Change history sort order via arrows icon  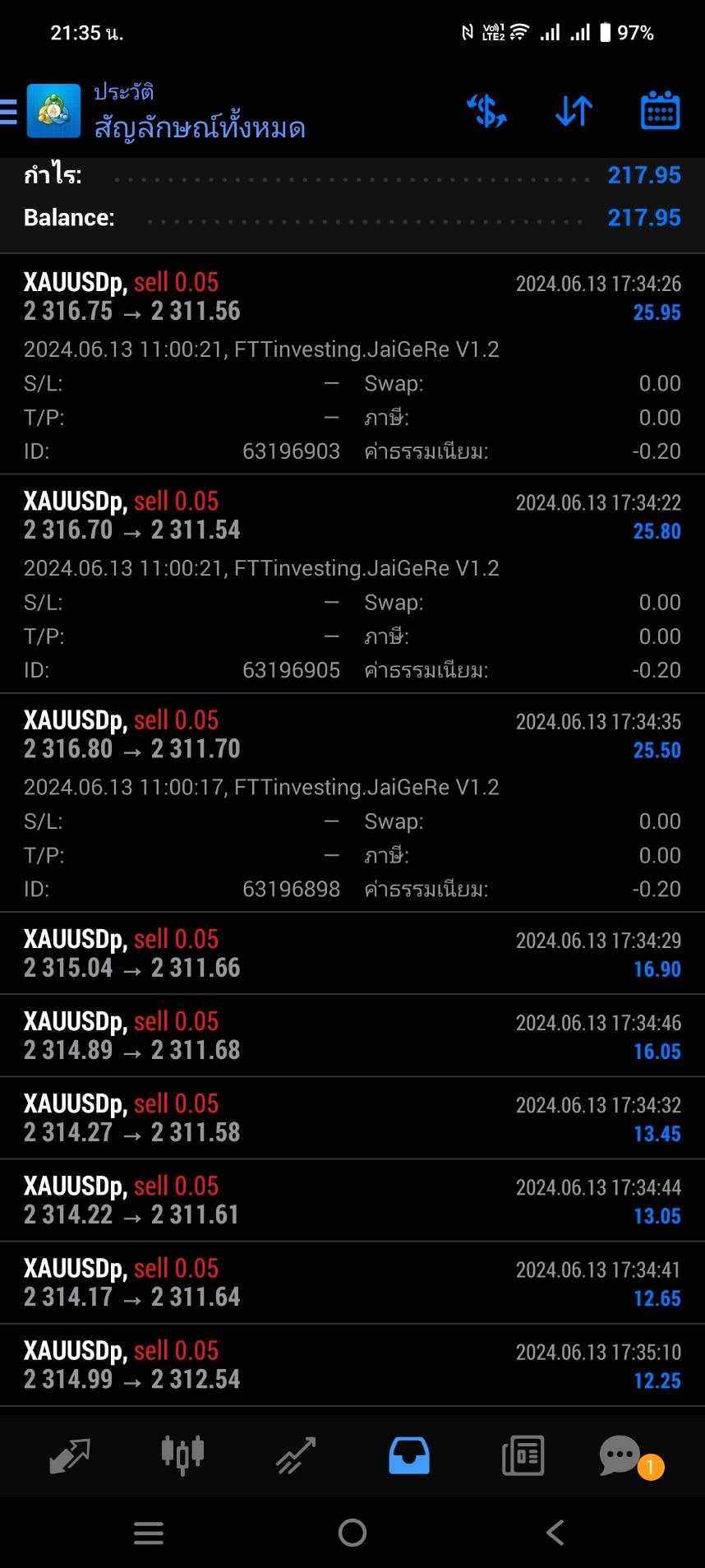pyautogui.click(x=574, y=111)
